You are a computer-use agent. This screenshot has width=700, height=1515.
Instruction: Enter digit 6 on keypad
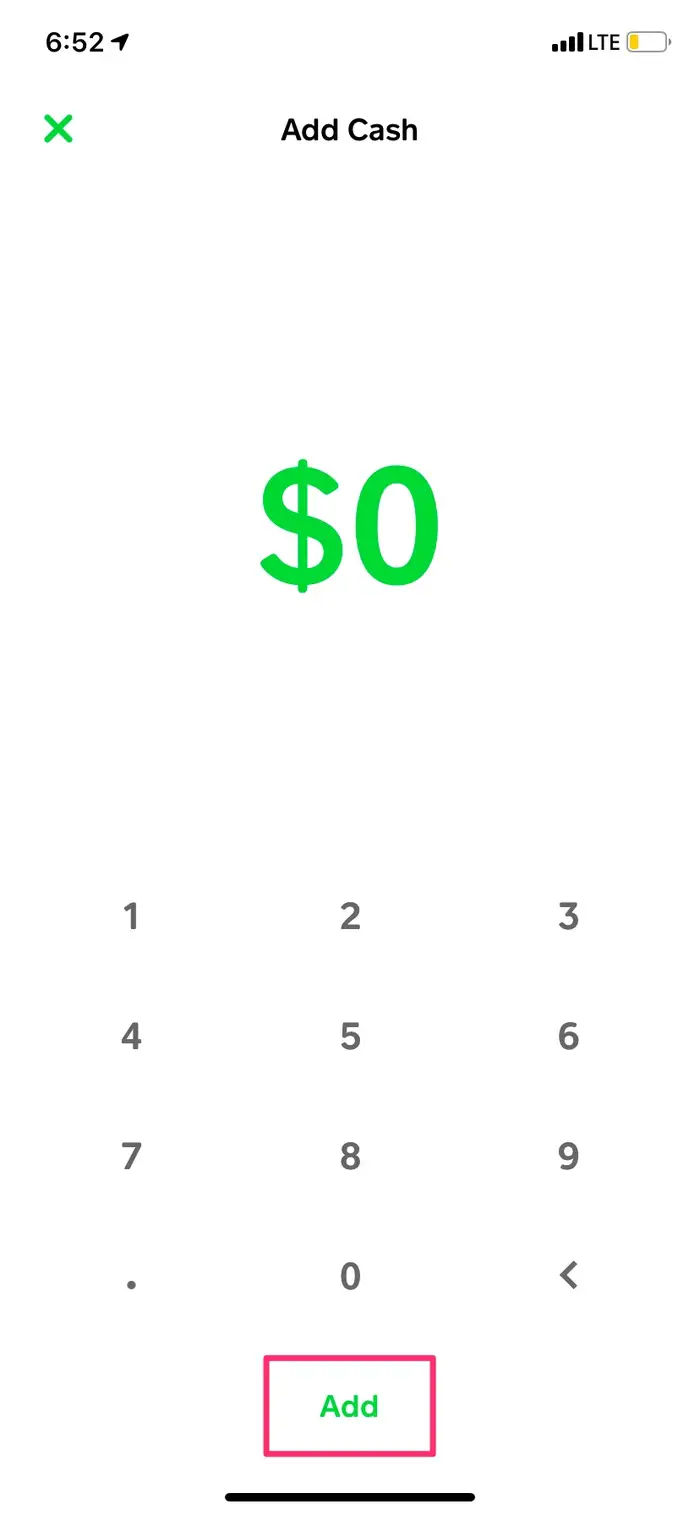pos(568,1036)
